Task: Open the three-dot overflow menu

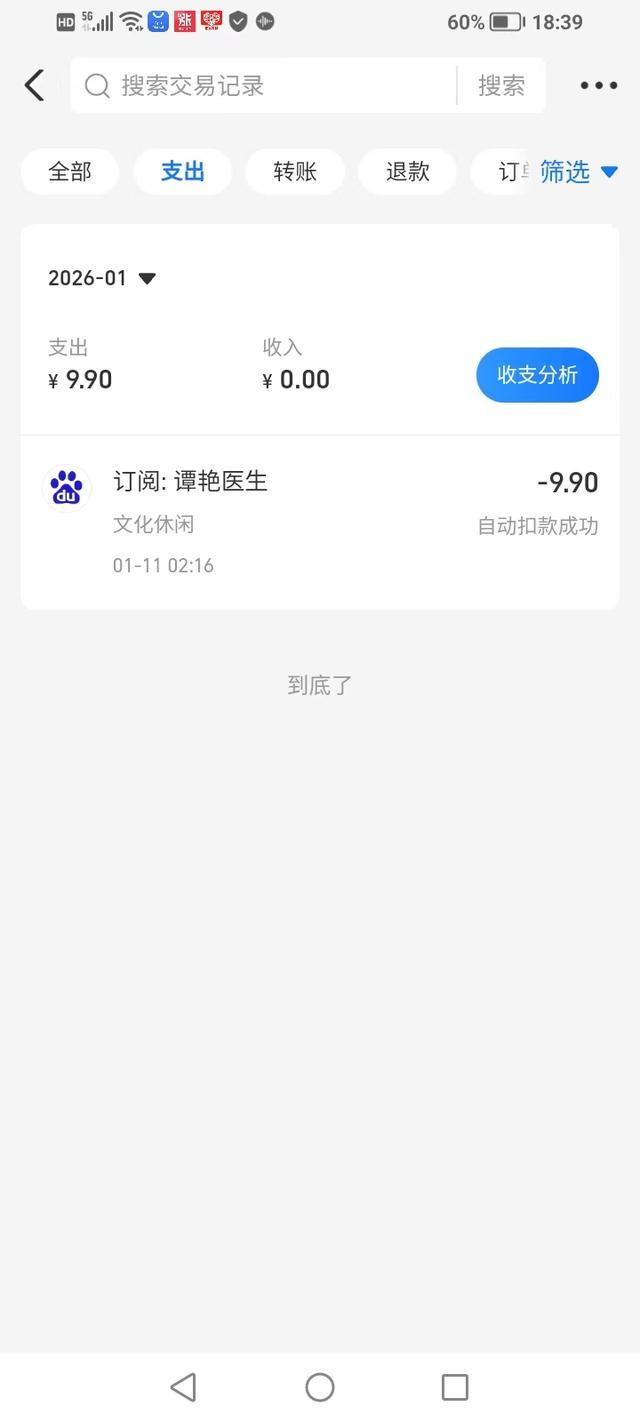Action: pos(598,86)
